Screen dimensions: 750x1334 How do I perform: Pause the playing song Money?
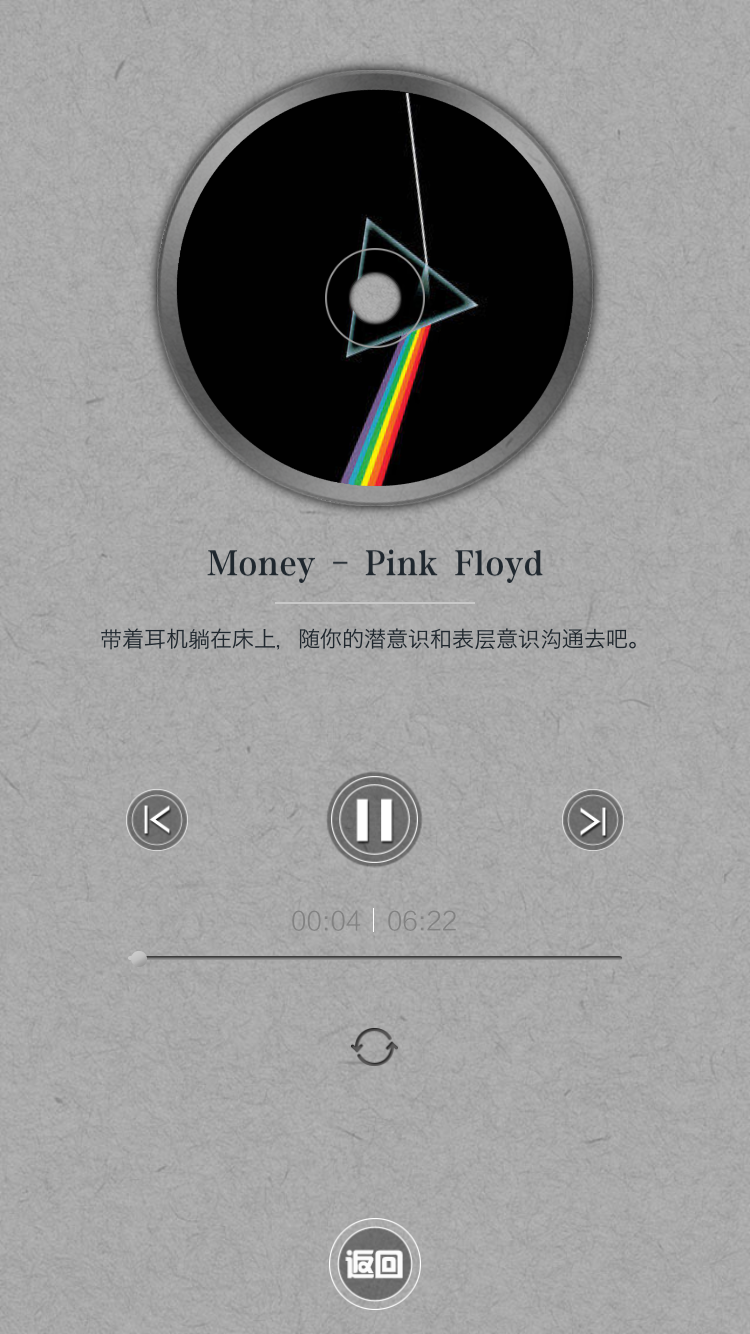click(x=374, y=820)
